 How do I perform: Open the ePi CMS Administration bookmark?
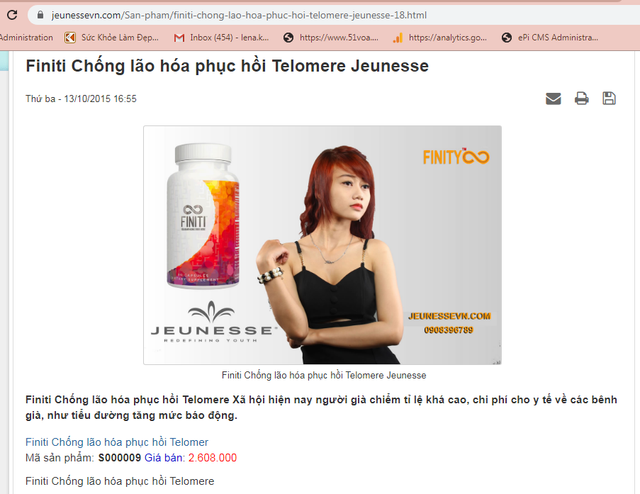tap(568, 38)
